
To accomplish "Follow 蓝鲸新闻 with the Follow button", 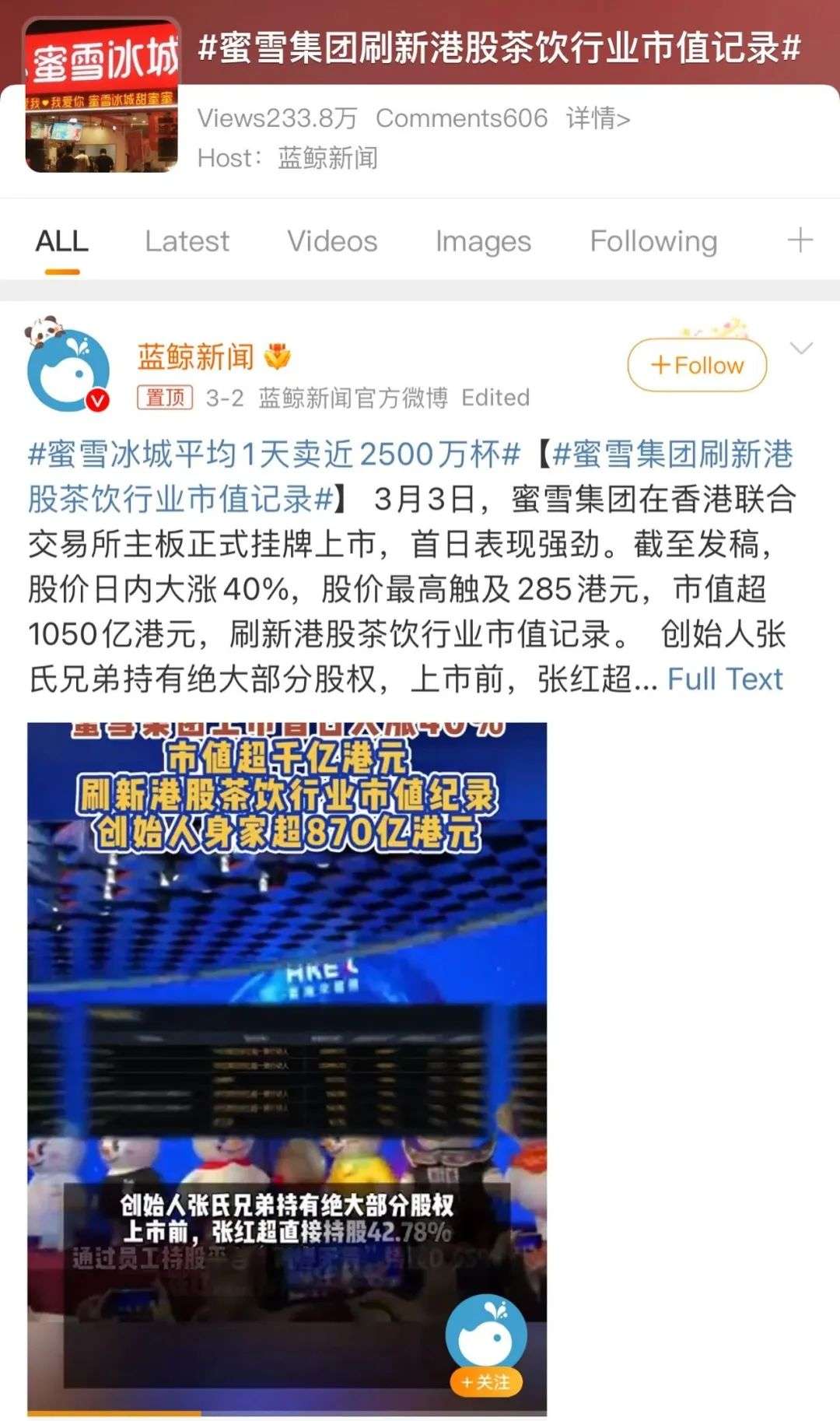I will tap(697, 365).
